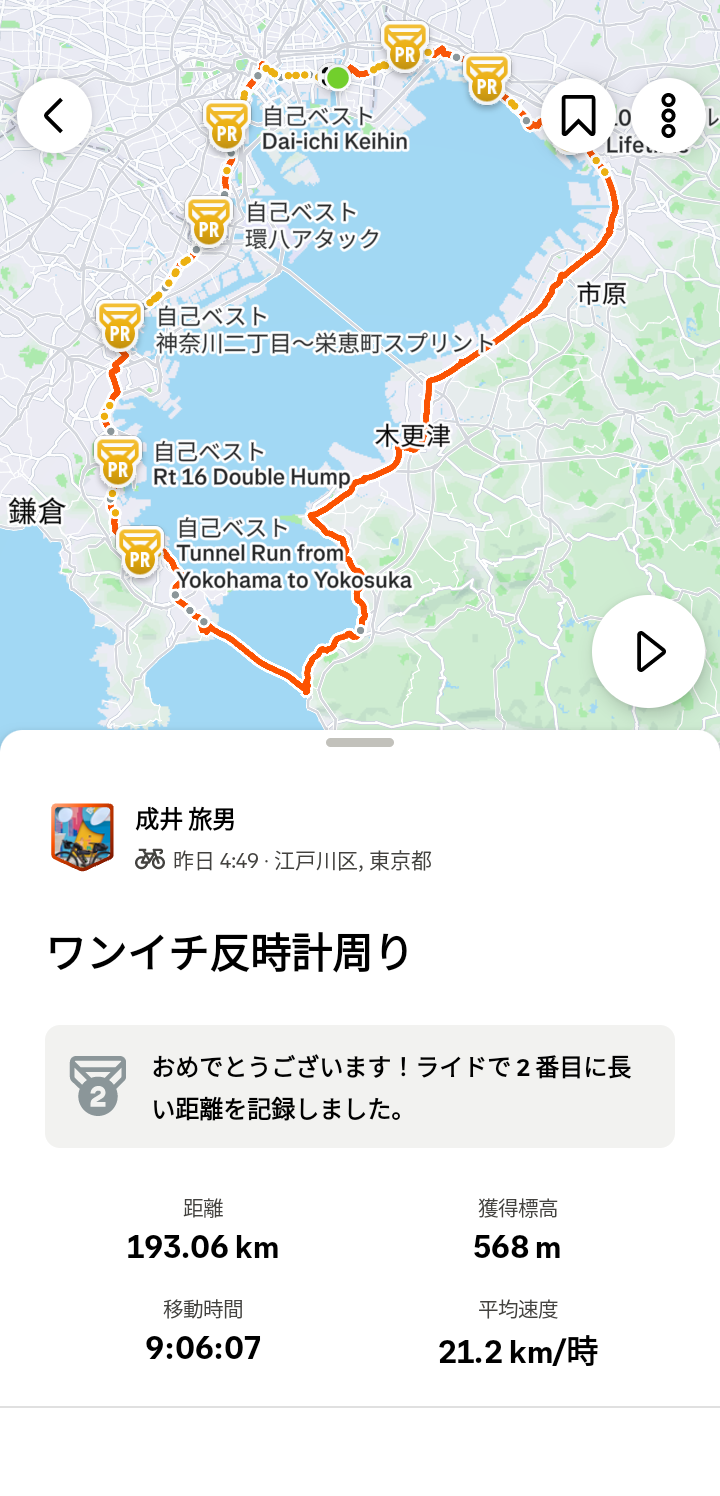Open the 神奈川二丁目〜栄恵町スプリント PR marker
The image size is (720, 1496).
tap(120, 326)
